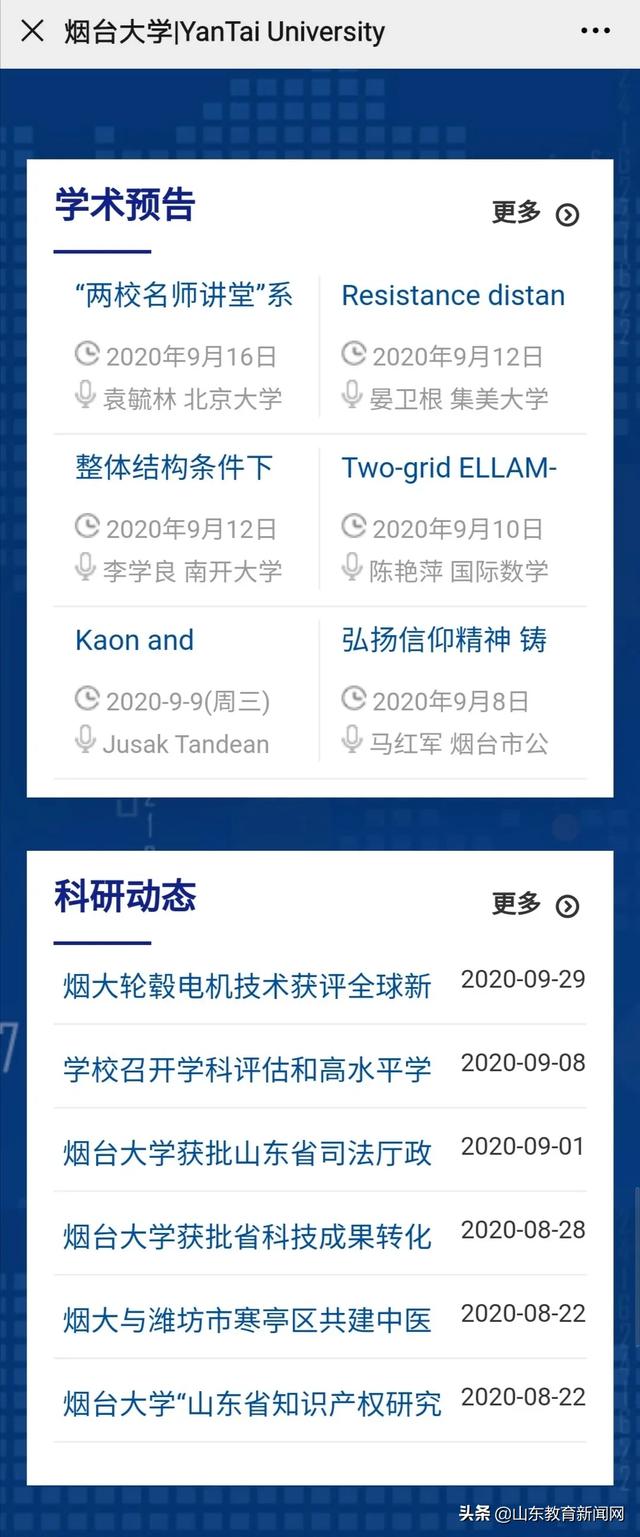Close the YanTai University webpage
This screenshot has width=640, height=1537.
pos(32,31)
